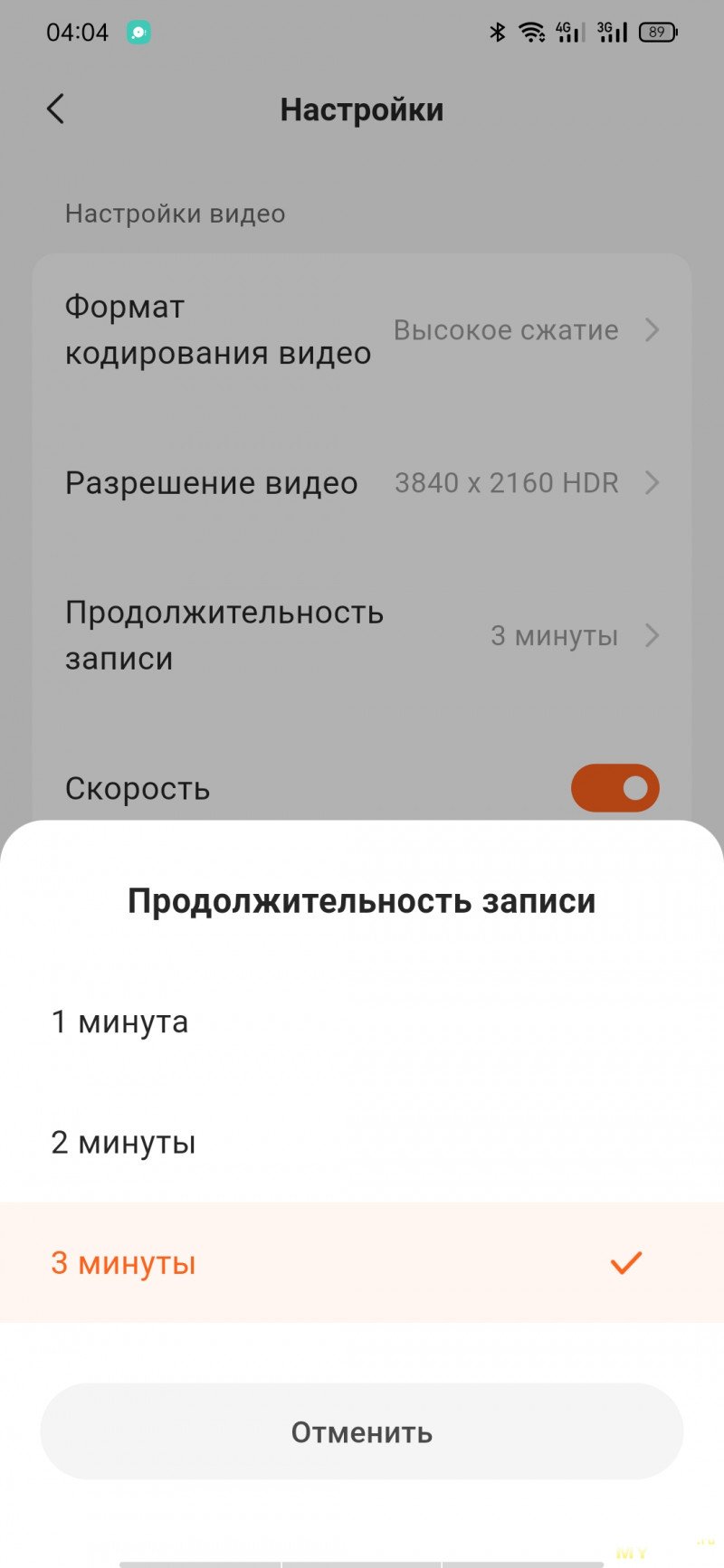Select the 1 минута duration option
This screenshot has height=1568, width=724.
pyautogui.click(x=120, y=1022)
